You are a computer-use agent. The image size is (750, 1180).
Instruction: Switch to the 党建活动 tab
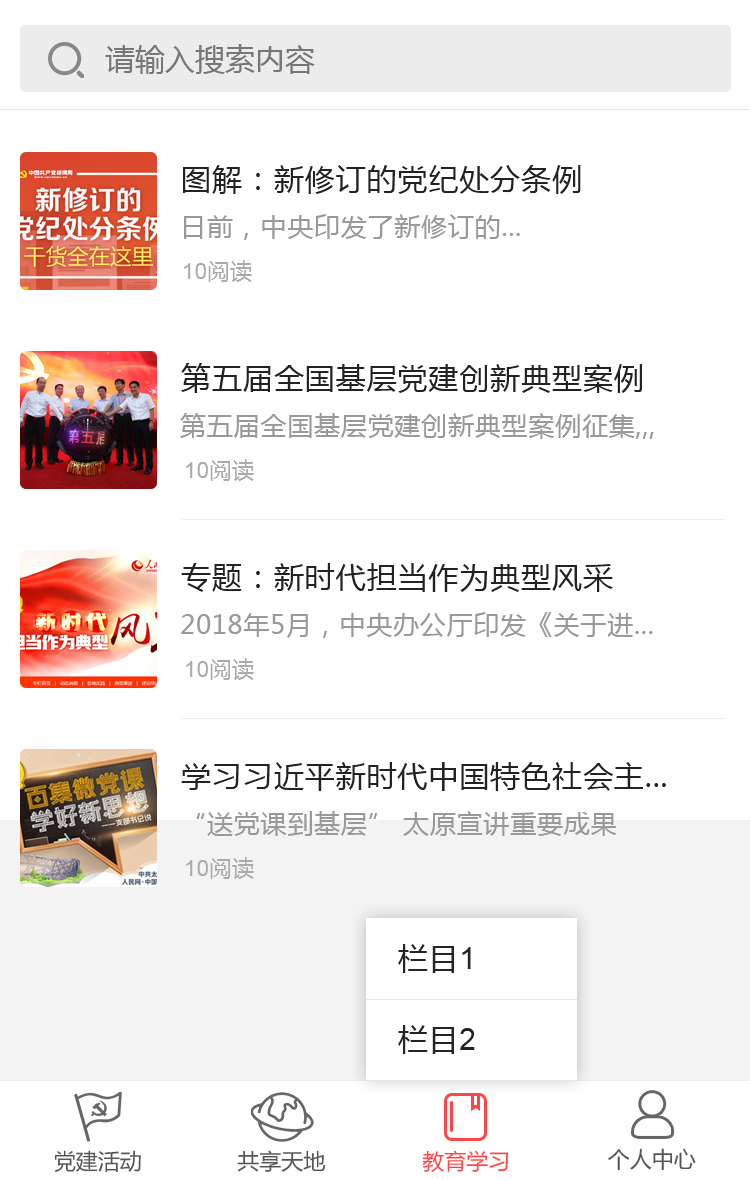[x=97, y=1132]
